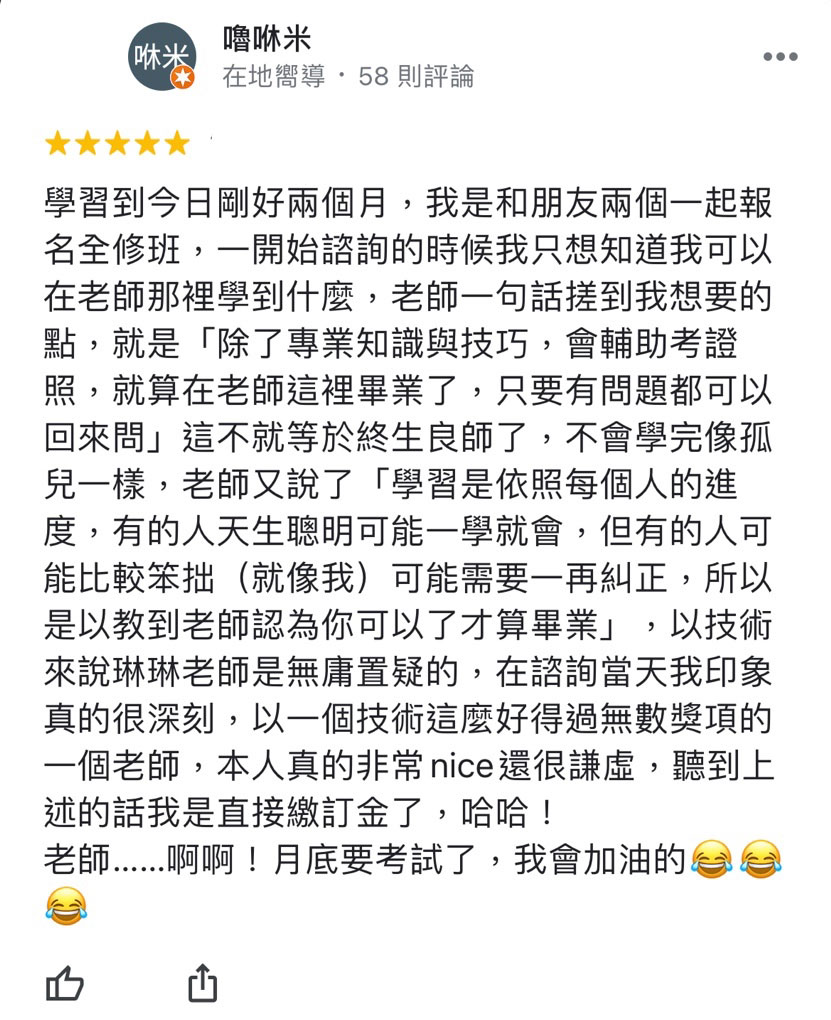Image resolution: width=831 pixels, height=1020 pixels.
Task: Open the overflow menu for this review
Action: (x=779, y=57)
